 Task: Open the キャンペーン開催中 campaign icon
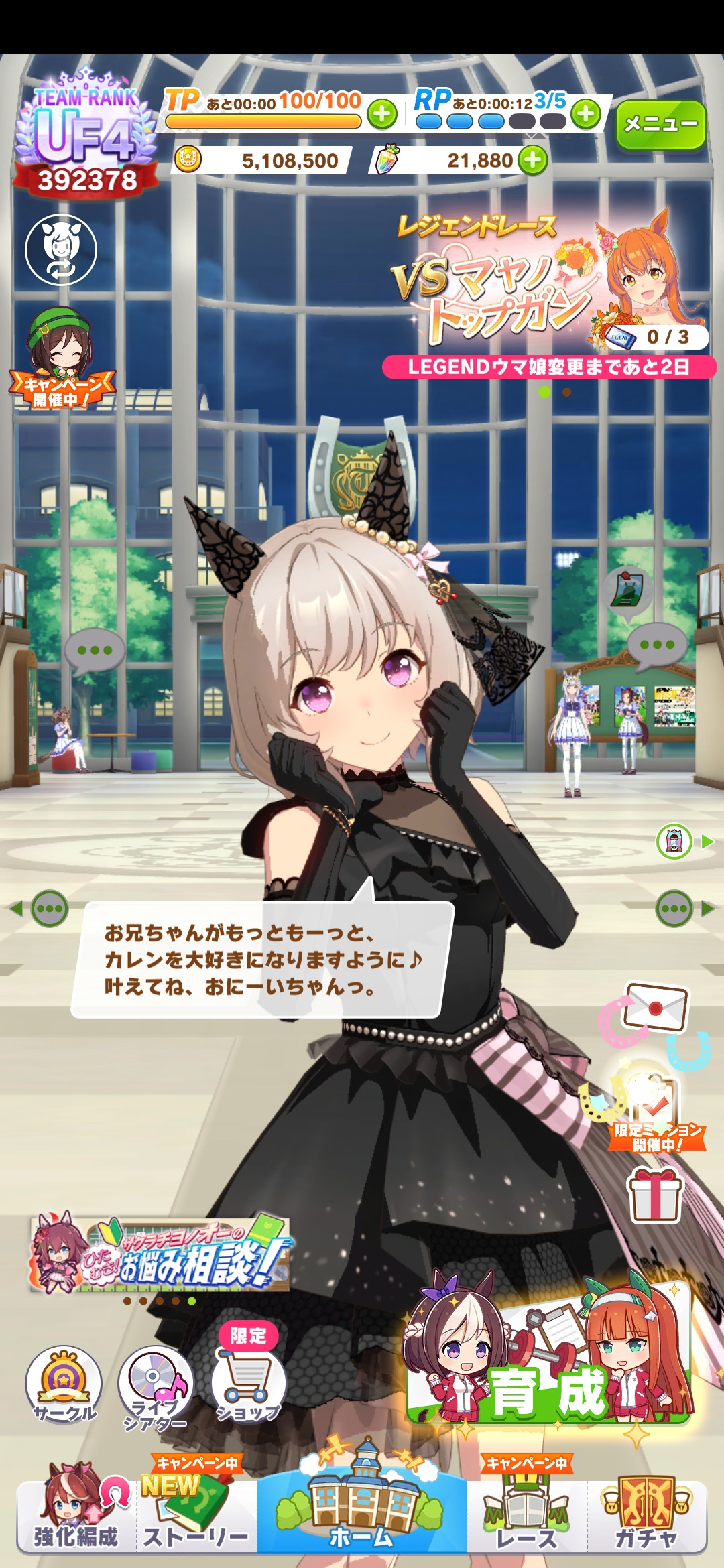(x=62, y=358)
